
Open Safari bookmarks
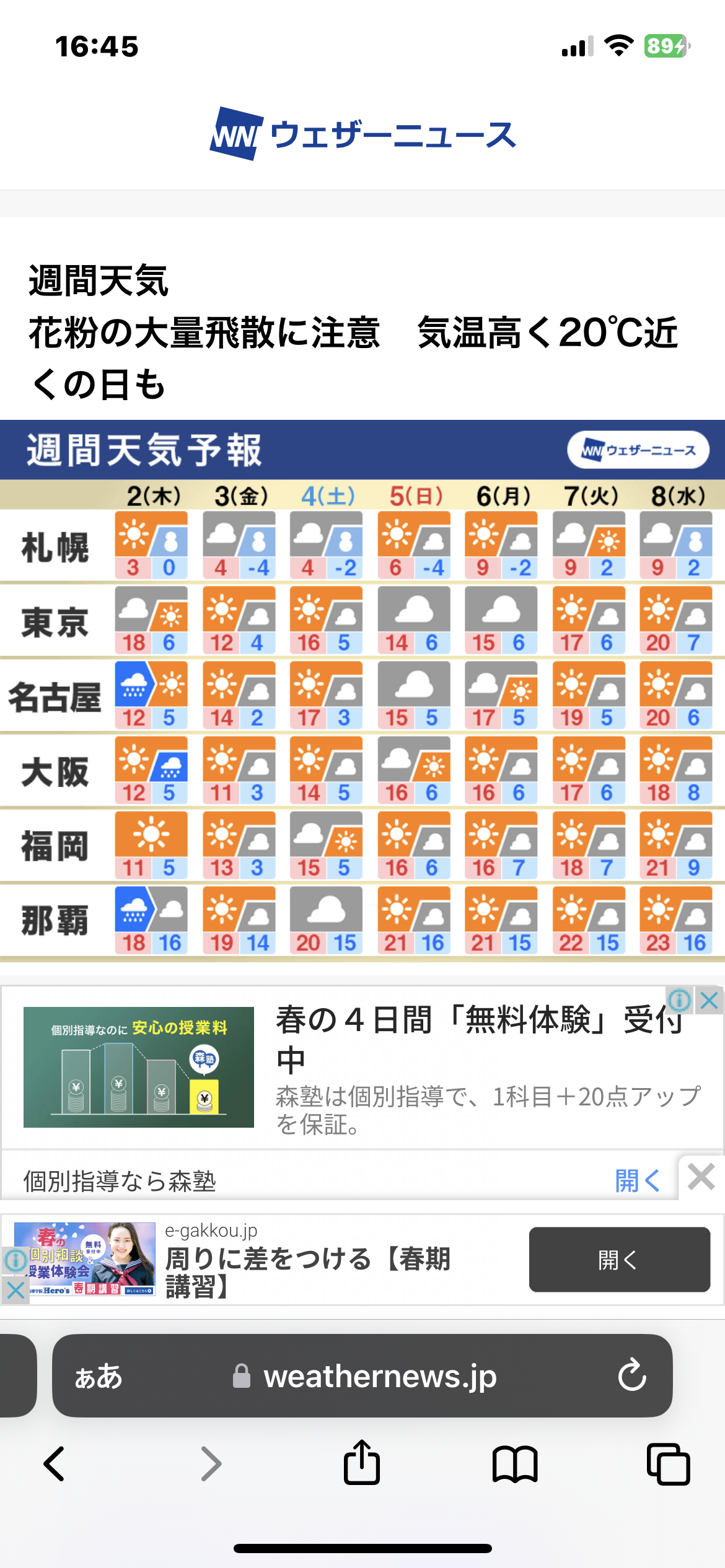click(515, 1464)
